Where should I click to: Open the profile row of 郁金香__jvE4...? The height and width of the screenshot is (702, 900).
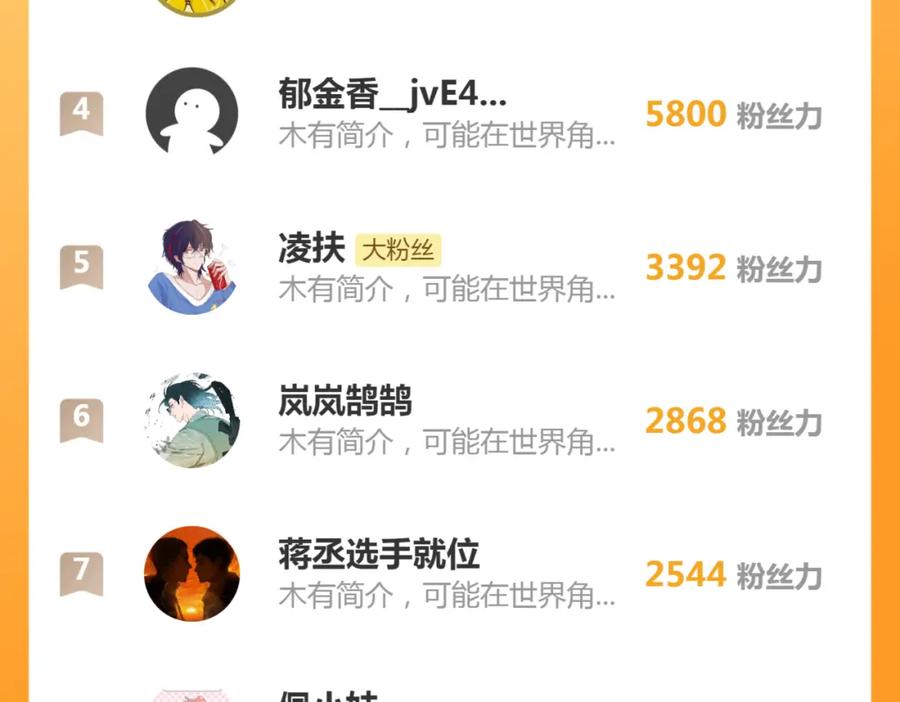[449, 113]
